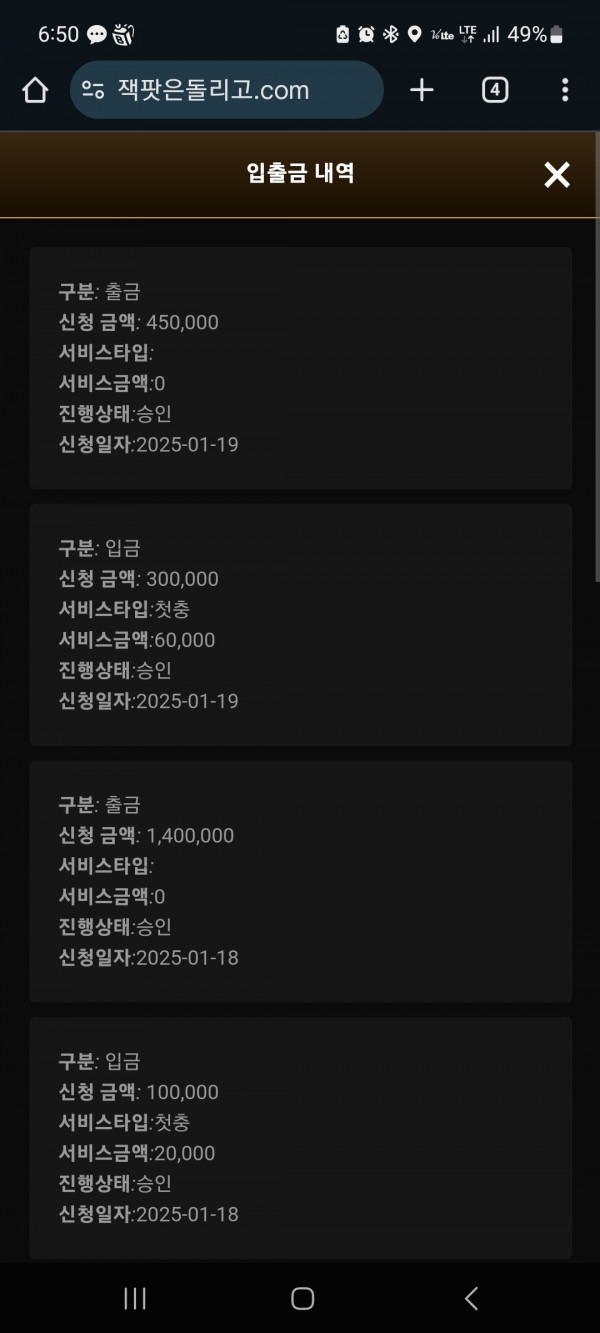Close the 입출금 내역 panel

click(x=556, y=175)
